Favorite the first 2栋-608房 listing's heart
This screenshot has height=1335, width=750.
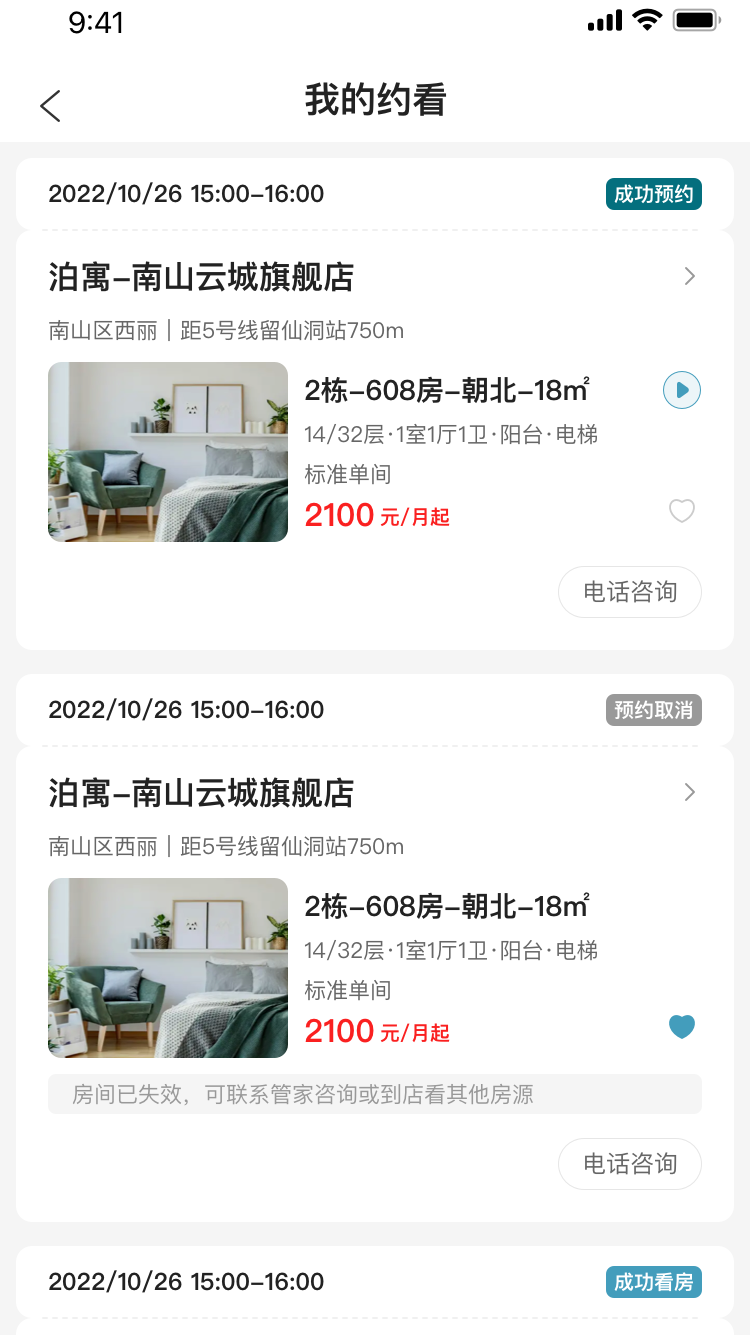click(681, 511)
